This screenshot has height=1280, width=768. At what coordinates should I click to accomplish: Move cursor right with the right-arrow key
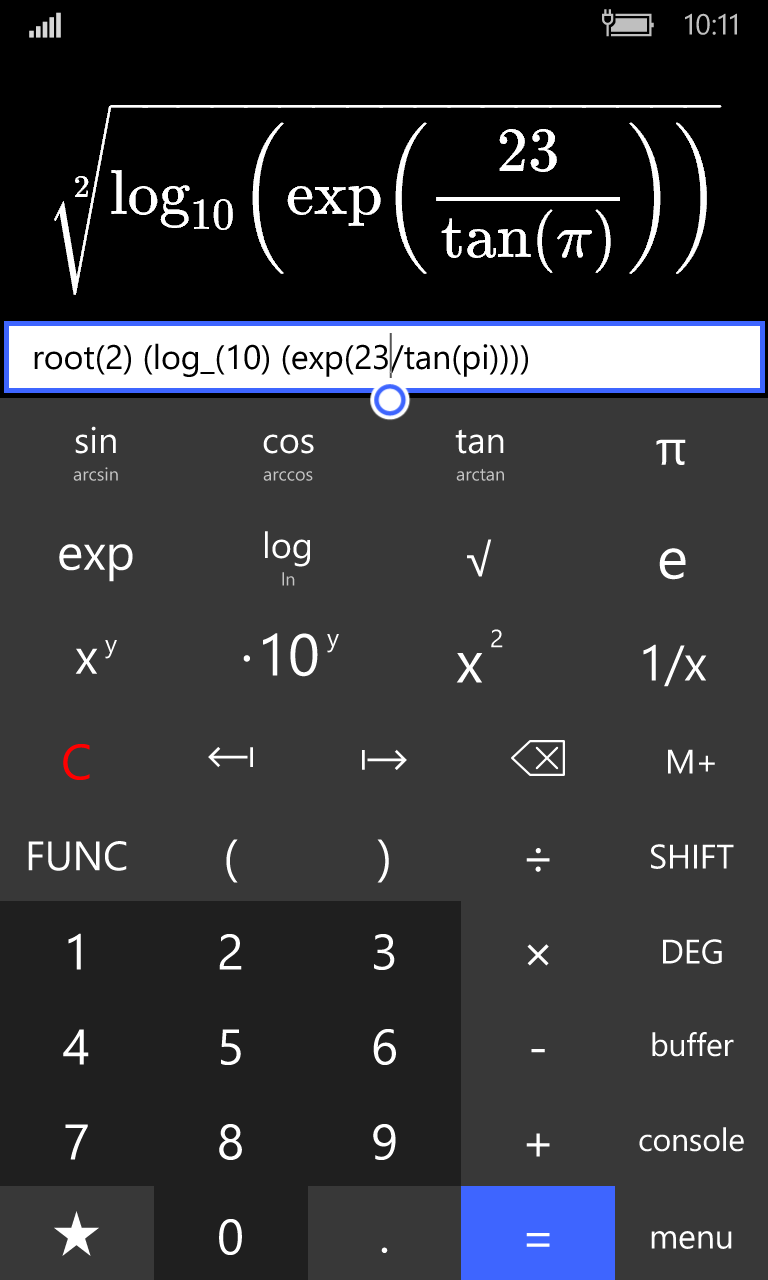384,758
